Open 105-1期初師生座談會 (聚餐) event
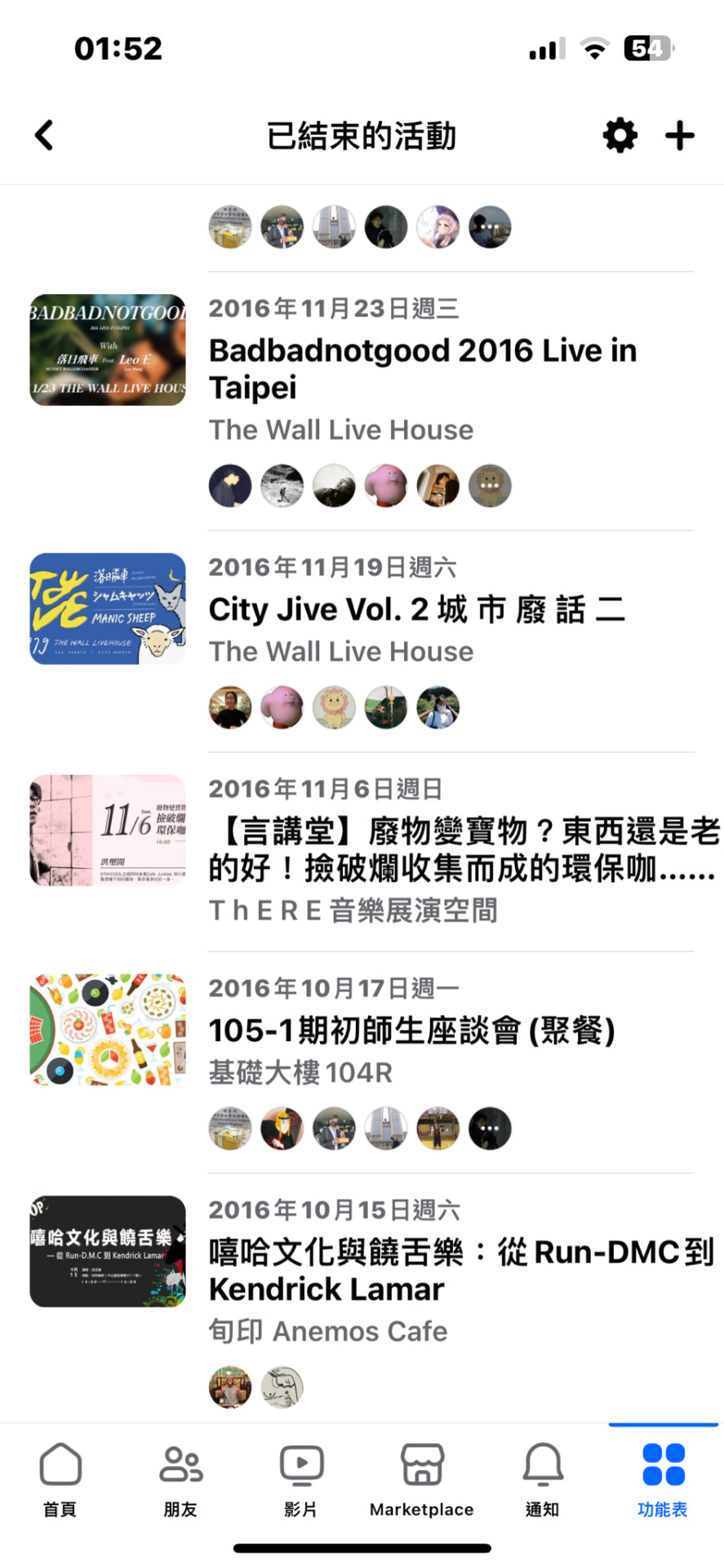The image size is (724, 1568). (x=411, y=1031)
